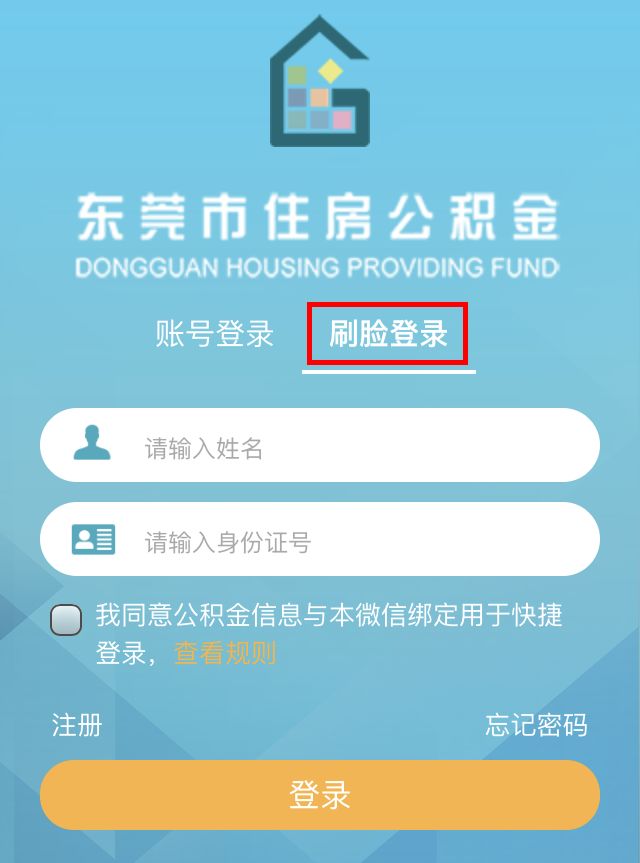Go to 注册 to register
The image size is (640, 863).
pos(77,725)
